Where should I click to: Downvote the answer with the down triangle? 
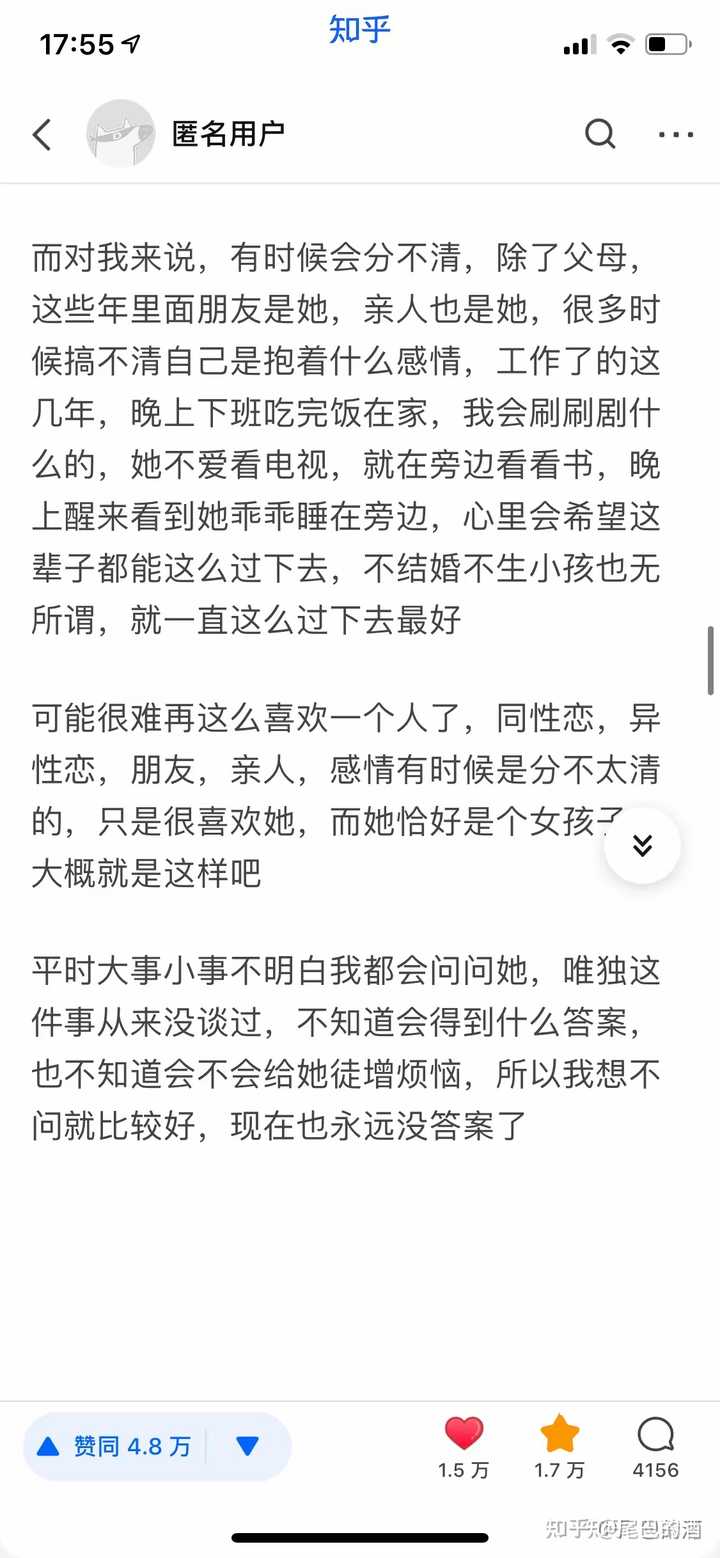[x=247, y=1446]
